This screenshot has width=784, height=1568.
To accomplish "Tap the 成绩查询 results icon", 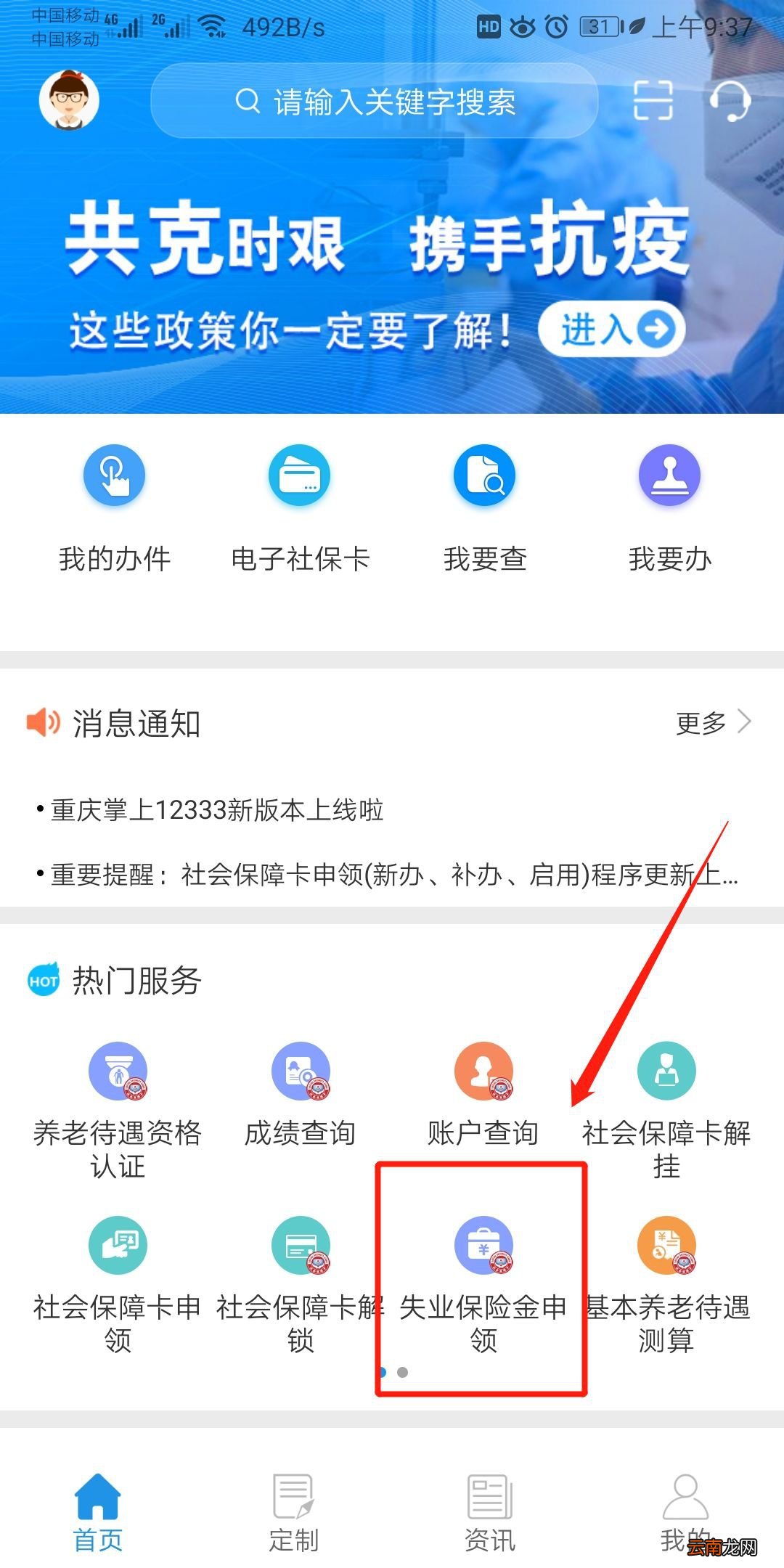I will pos(300,1071).
